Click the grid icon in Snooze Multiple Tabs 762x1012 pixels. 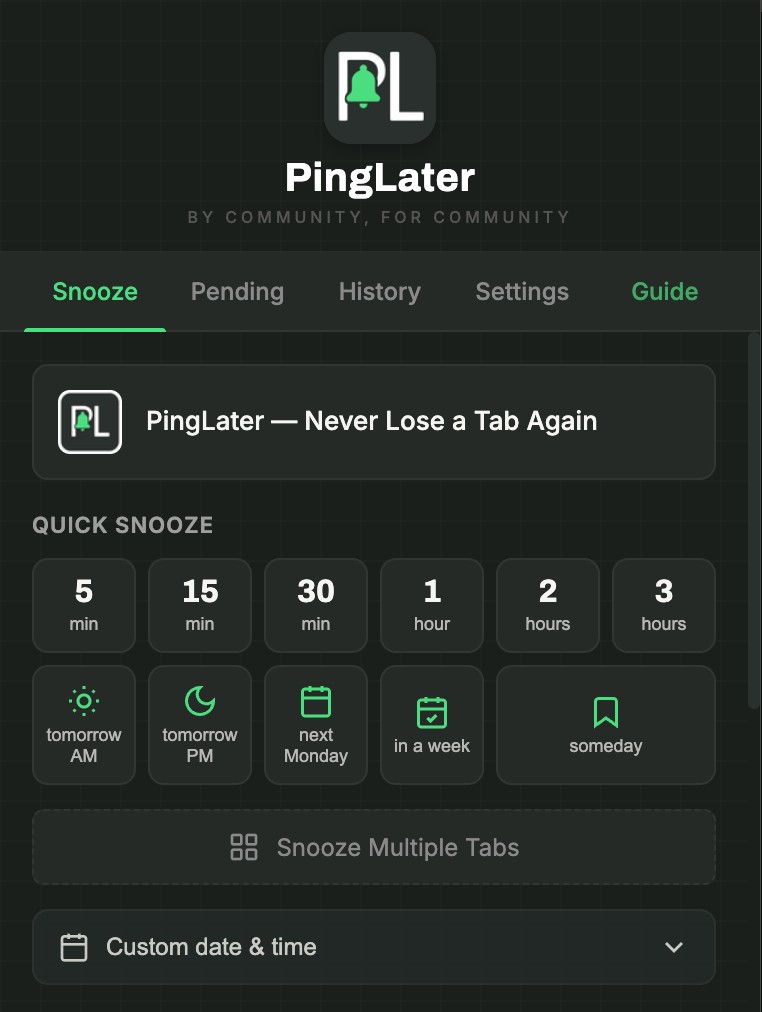[x=243, y=847]
